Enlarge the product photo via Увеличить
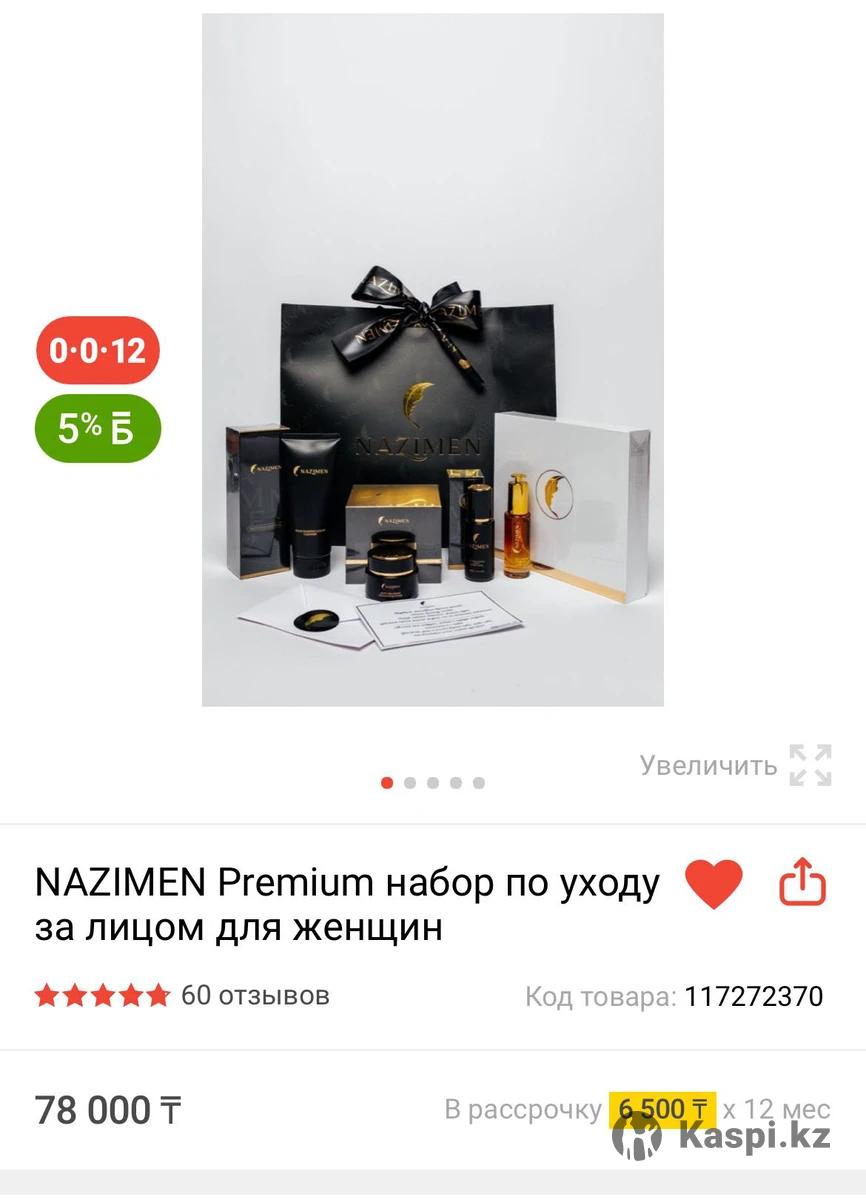This screenshot has width=866, height=1200. click(735, 766)
